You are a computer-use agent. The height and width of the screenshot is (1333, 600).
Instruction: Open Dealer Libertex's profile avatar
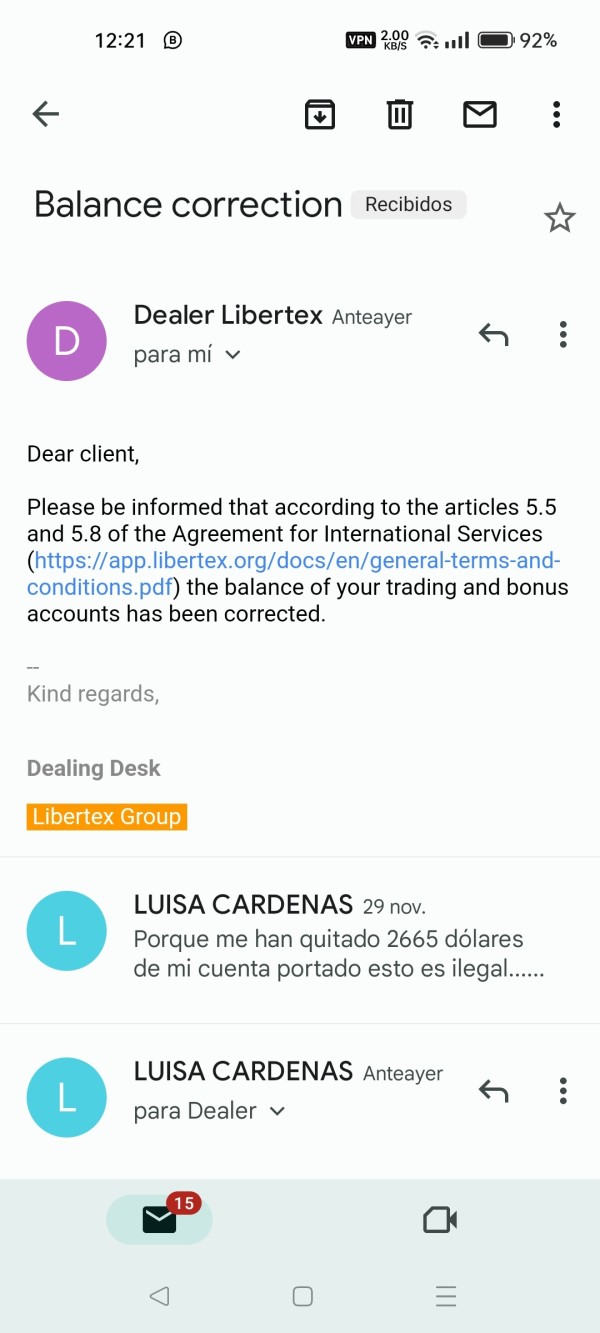[66, 341]
